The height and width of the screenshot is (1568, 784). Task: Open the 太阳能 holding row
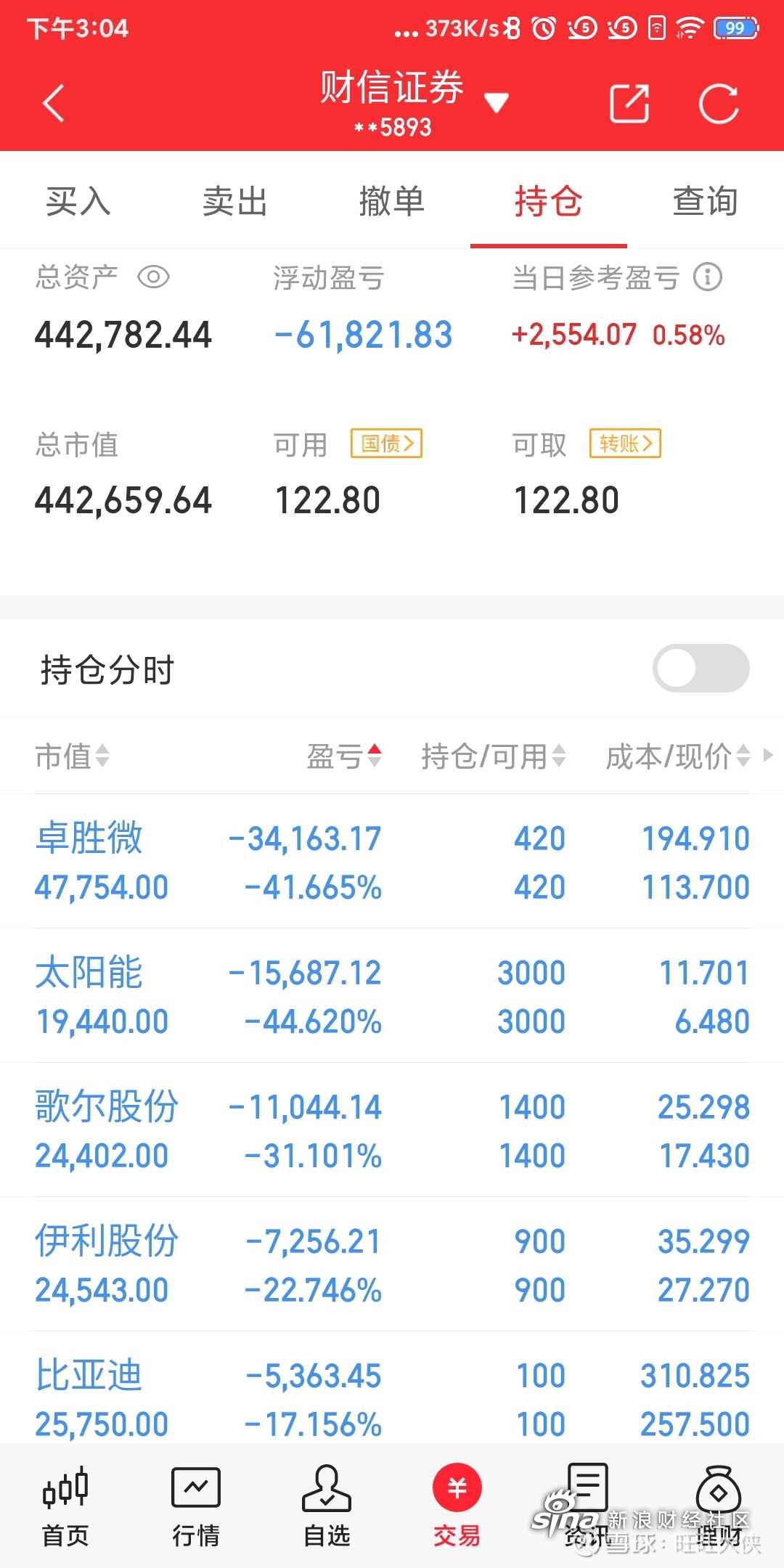(392, 996)
